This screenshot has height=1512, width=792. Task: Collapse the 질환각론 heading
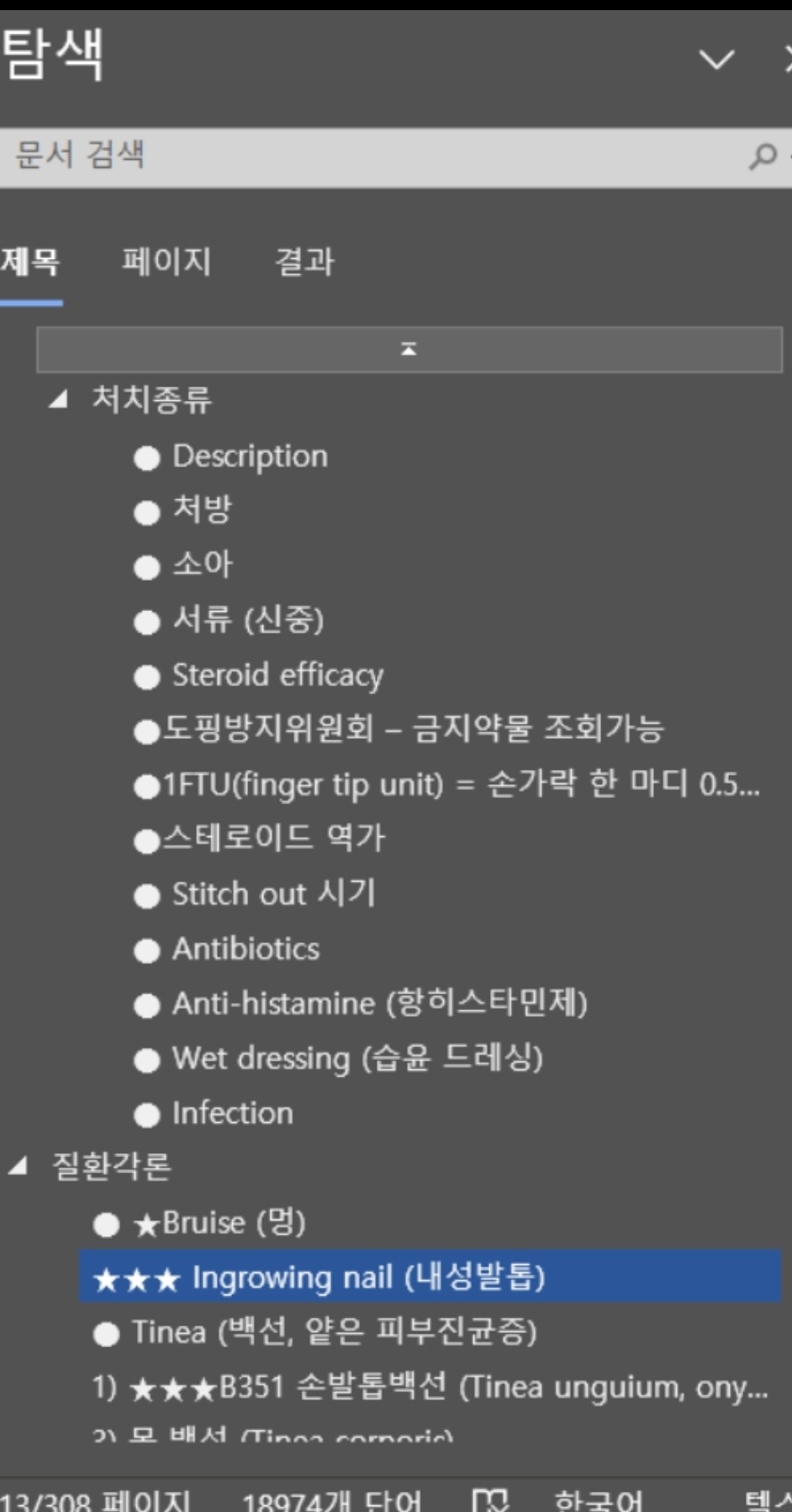coord(18,1167)
